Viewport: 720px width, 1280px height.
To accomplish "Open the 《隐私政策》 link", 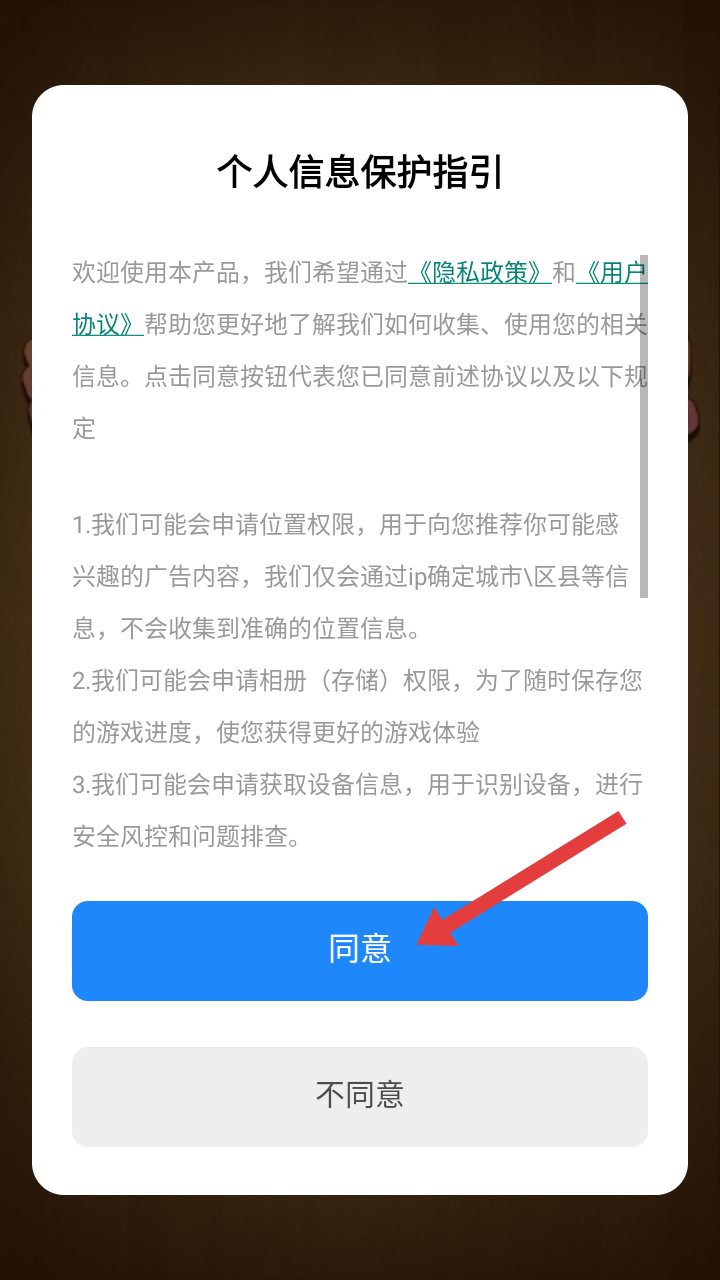I will coord(480,272).
